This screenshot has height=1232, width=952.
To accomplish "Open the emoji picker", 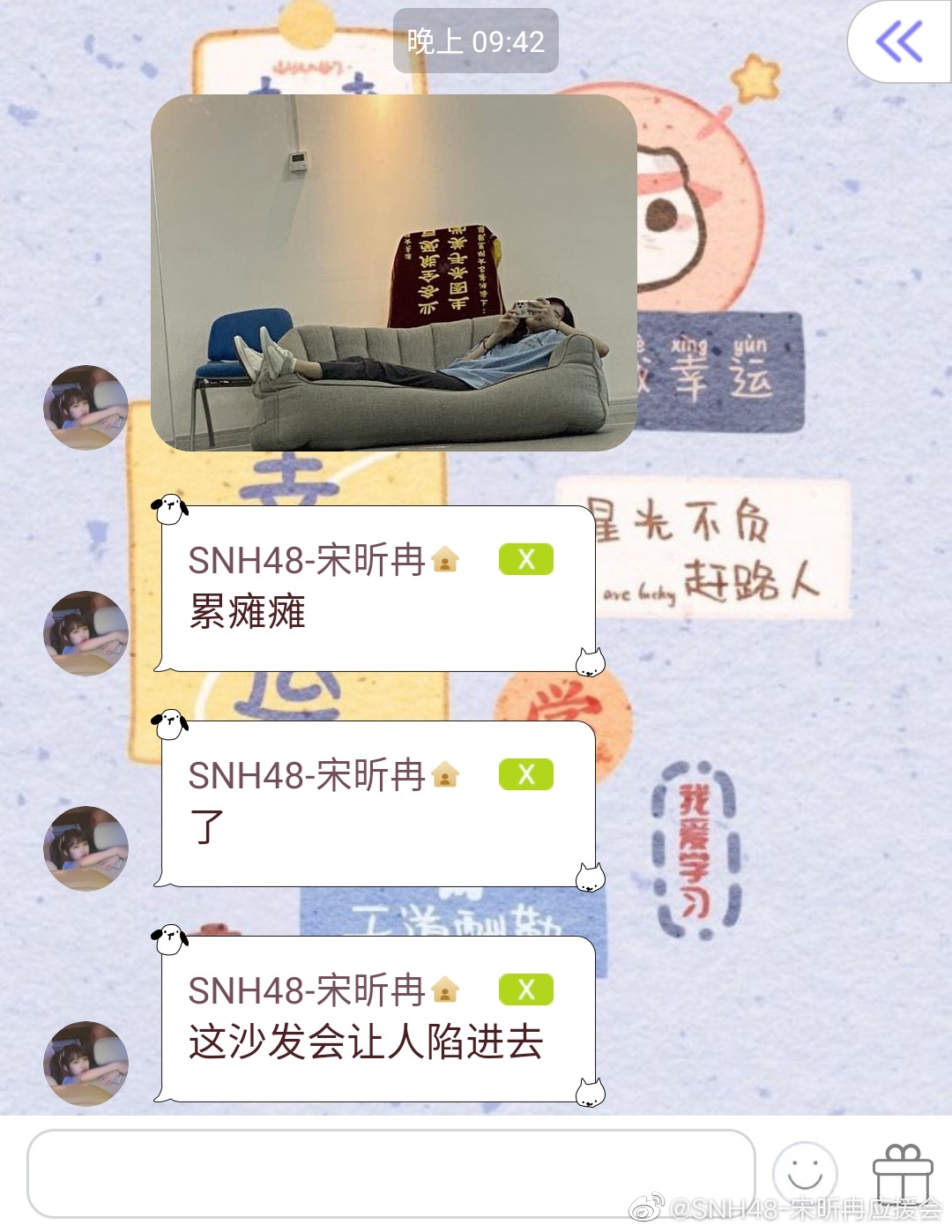I will coord(805,1174).
